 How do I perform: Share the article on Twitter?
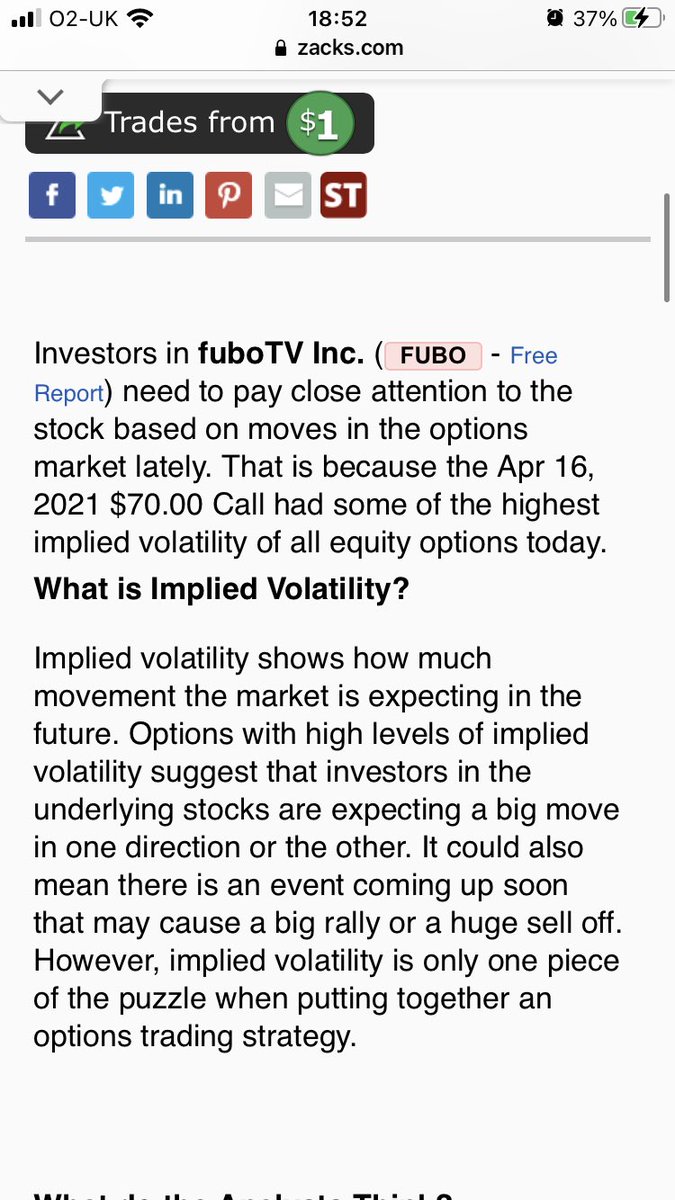111,195
